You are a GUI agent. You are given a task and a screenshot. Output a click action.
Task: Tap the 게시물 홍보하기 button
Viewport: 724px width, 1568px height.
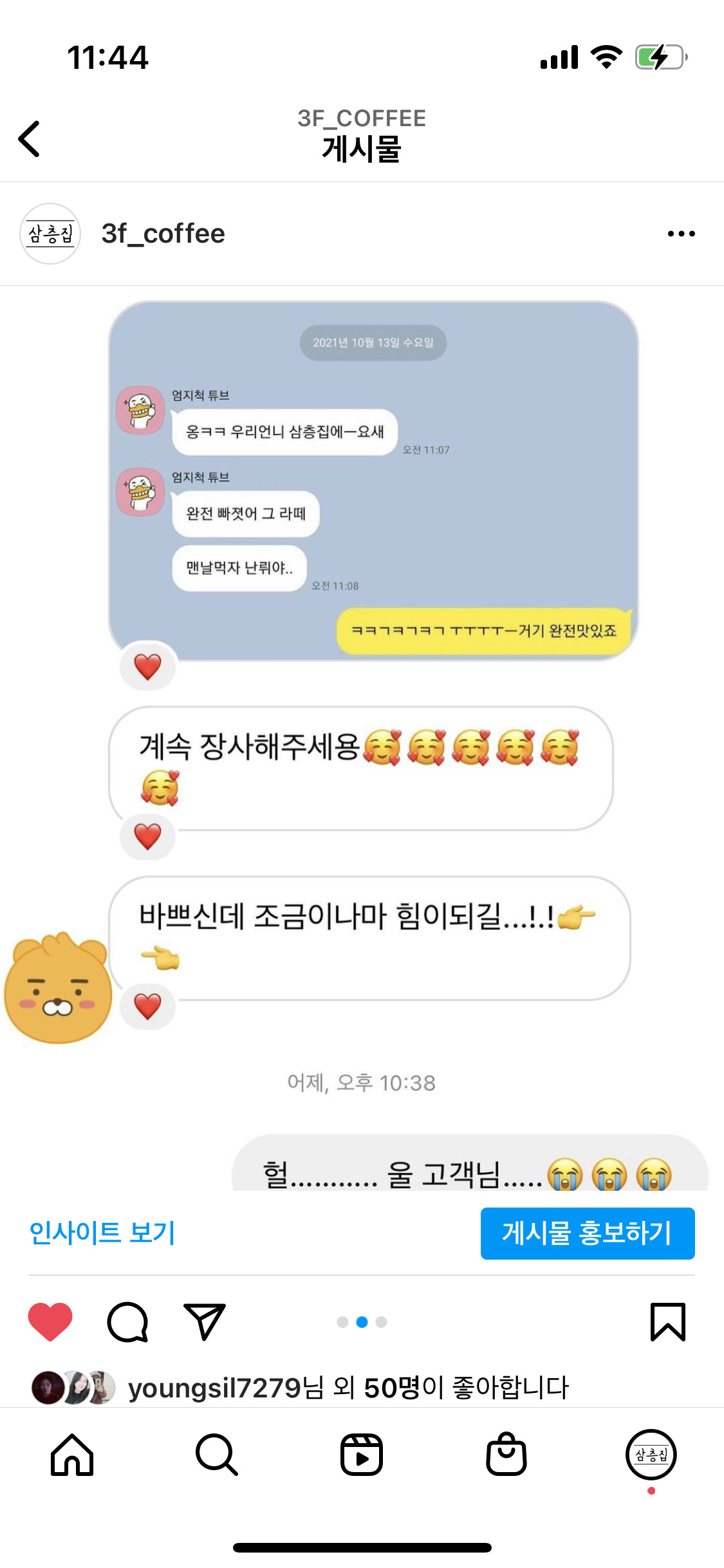point(587,1233)
